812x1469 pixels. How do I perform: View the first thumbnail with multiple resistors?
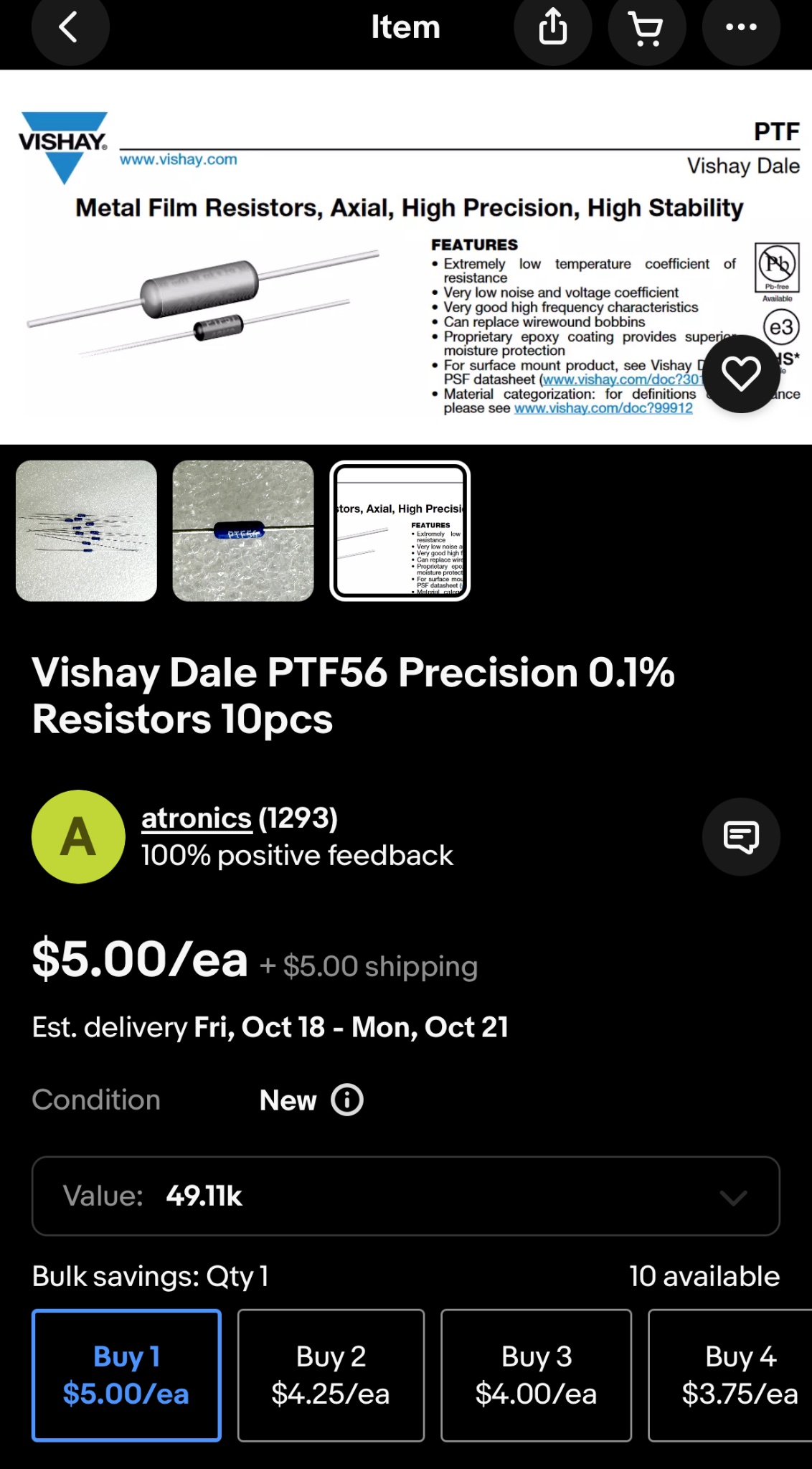point(86,531)
